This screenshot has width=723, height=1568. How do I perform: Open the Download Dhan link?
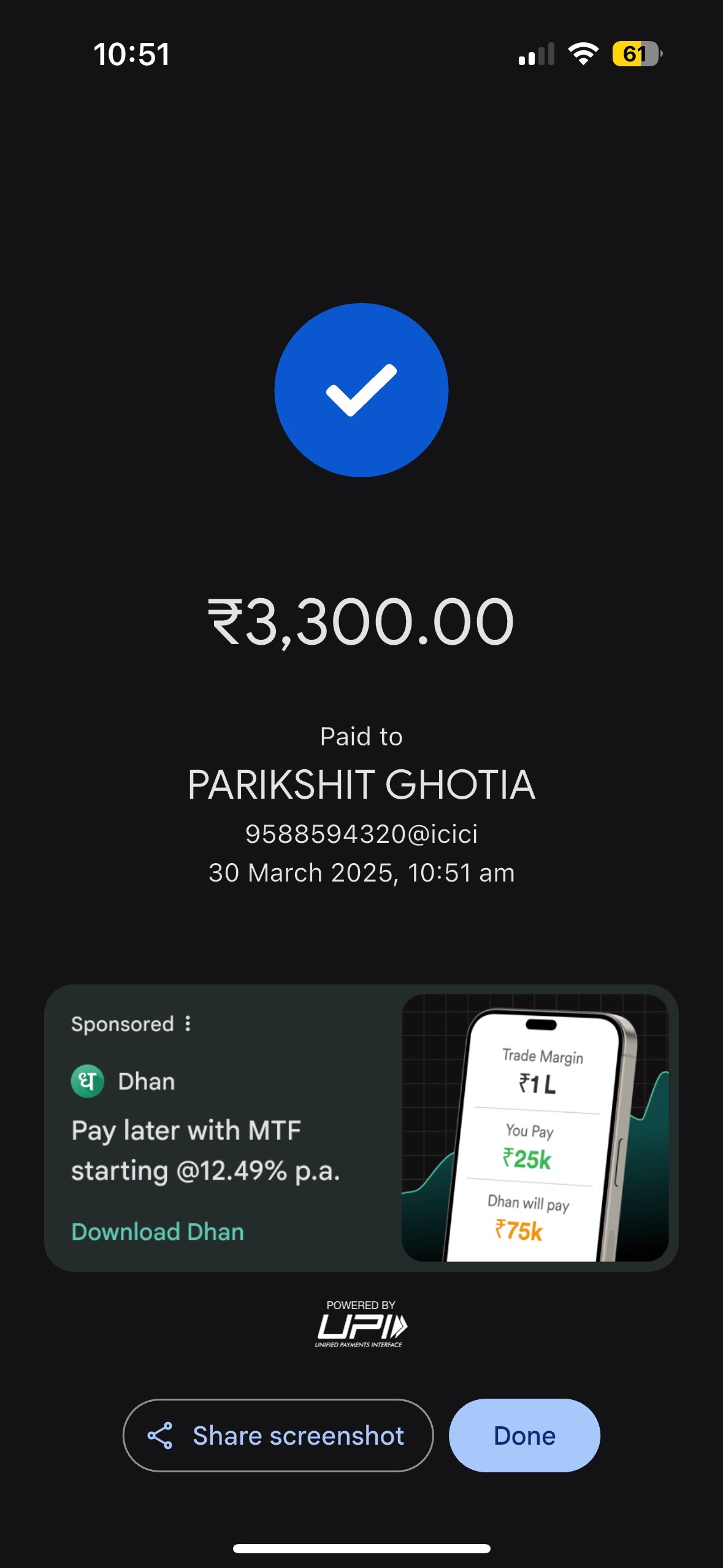click(x=158, y=1232)
